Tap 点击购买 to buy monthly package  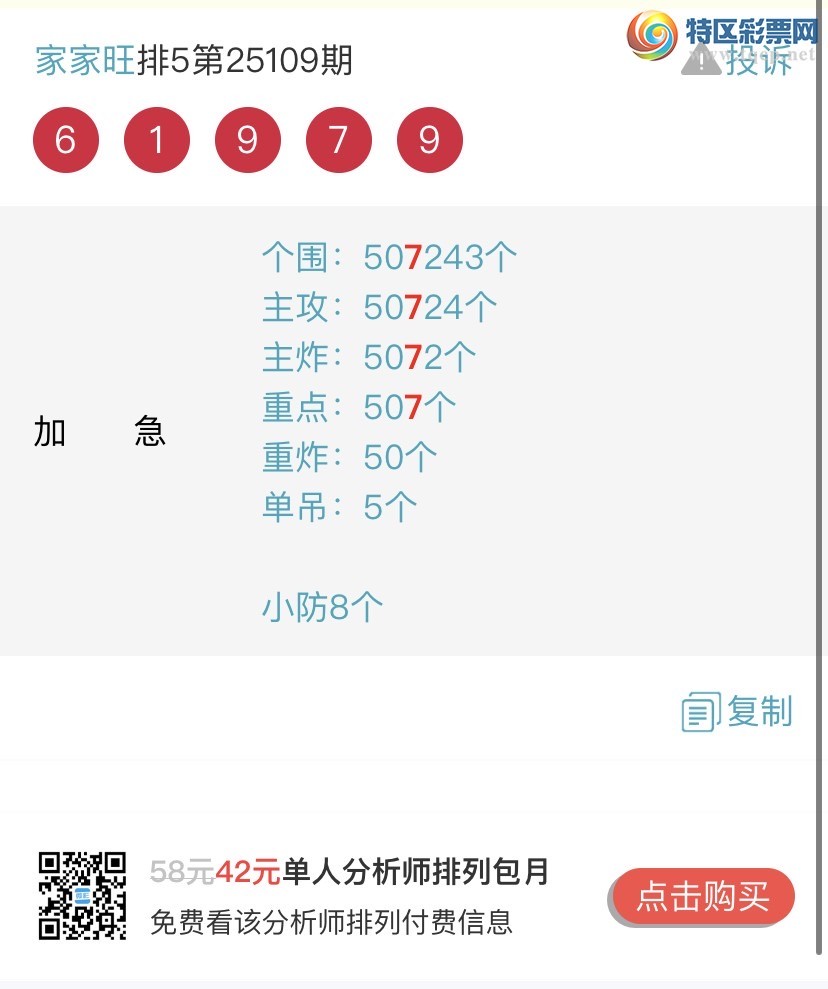click(x=703, y=896)
